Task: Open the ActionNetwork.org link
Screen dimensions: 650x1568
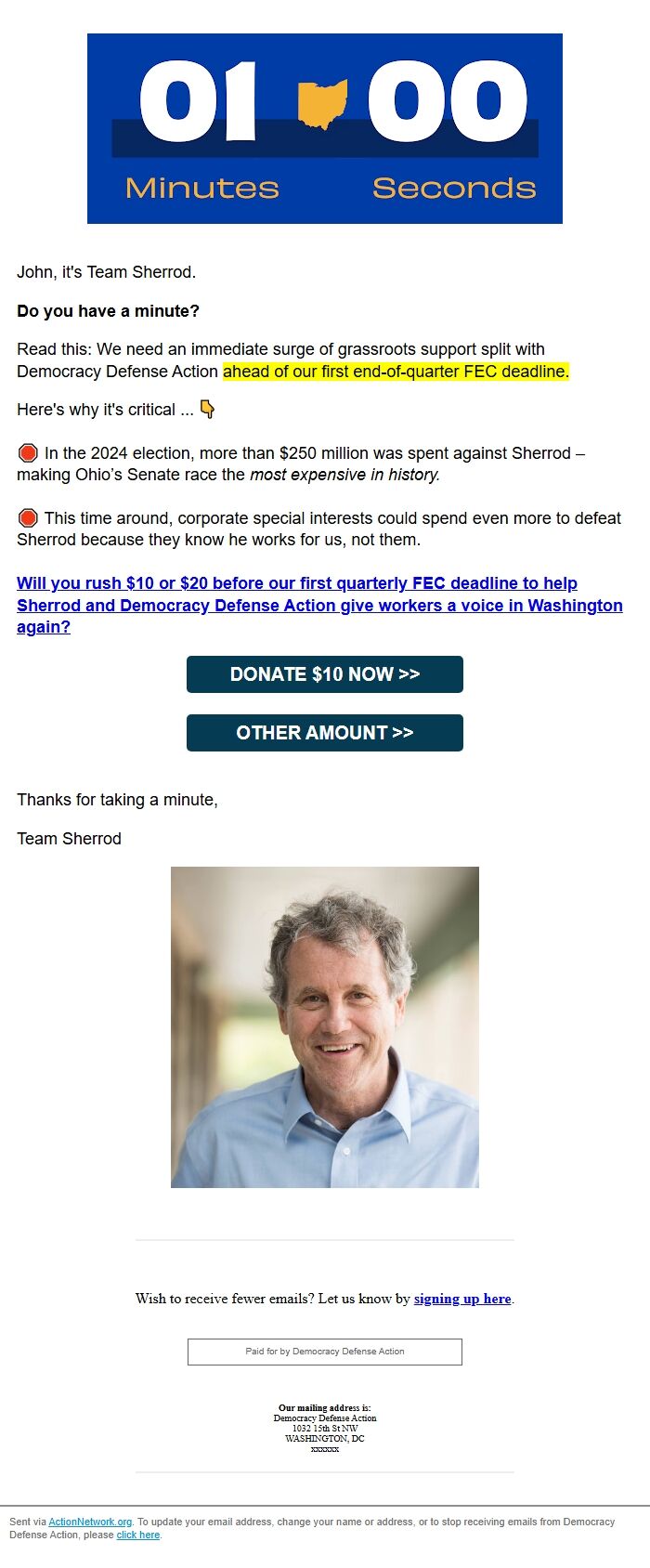Action: (x=90, y=1522)
